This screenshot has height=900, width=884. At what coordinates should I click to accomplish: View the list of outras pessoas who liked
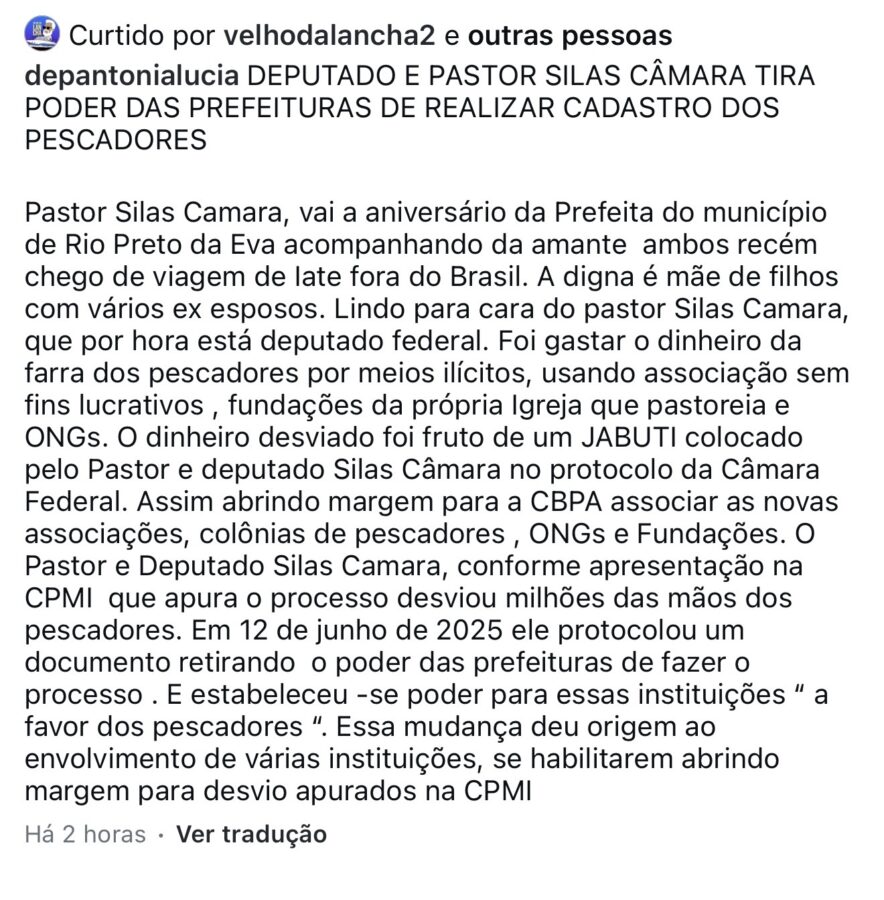click(x=570, y=38)
